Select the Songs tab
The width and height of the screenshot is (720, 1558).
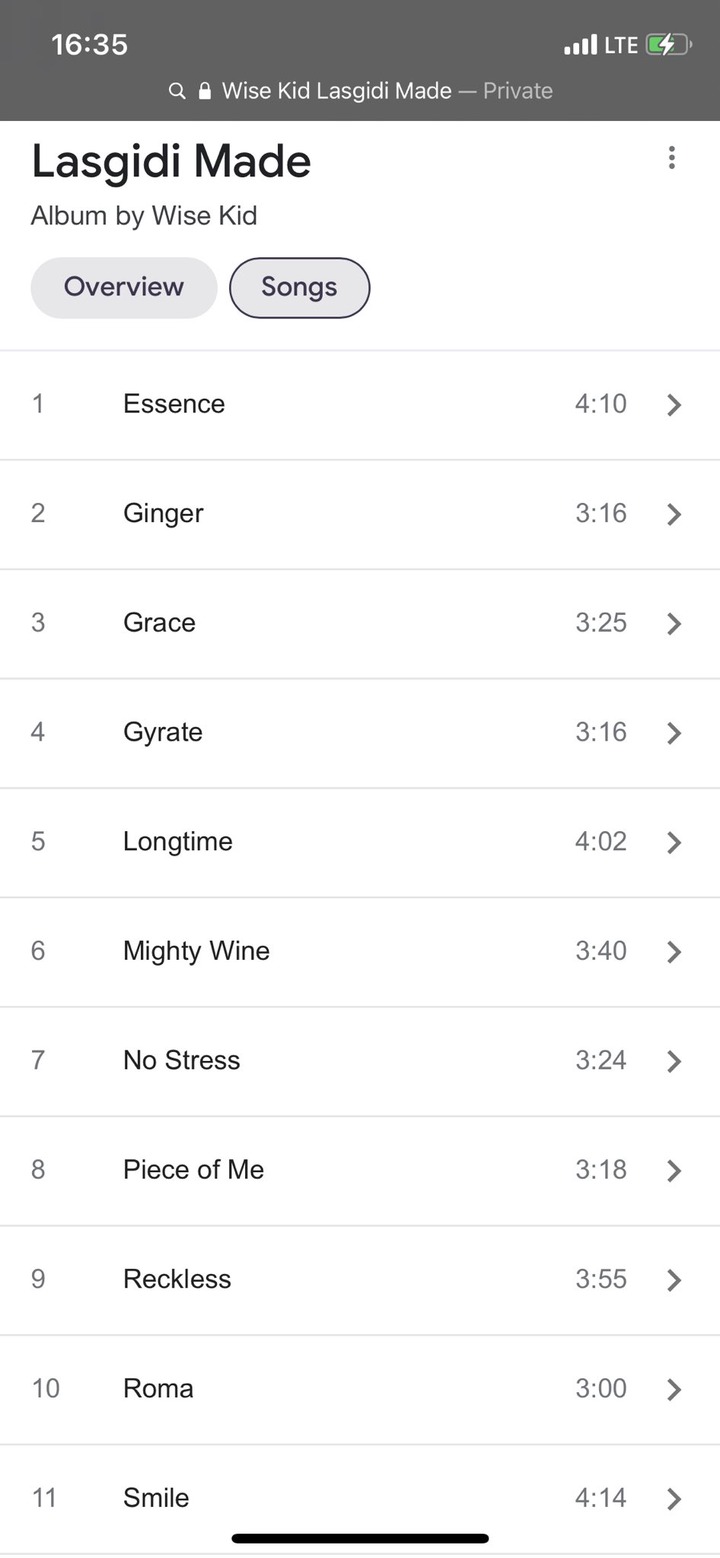click(299, 287)
